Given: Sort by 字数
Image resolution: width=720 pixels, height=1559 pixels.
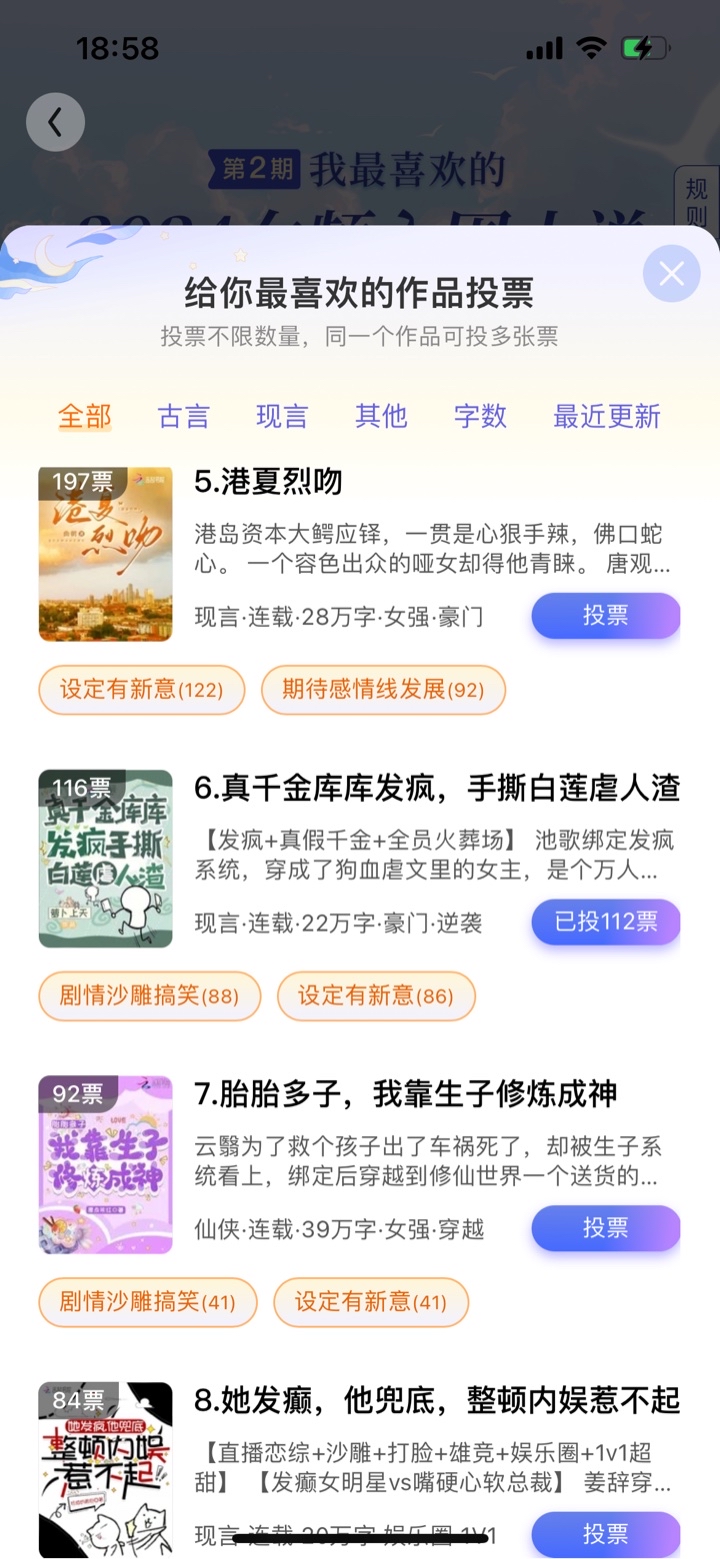Looking at the screenshot, I should tap(480, 416).
